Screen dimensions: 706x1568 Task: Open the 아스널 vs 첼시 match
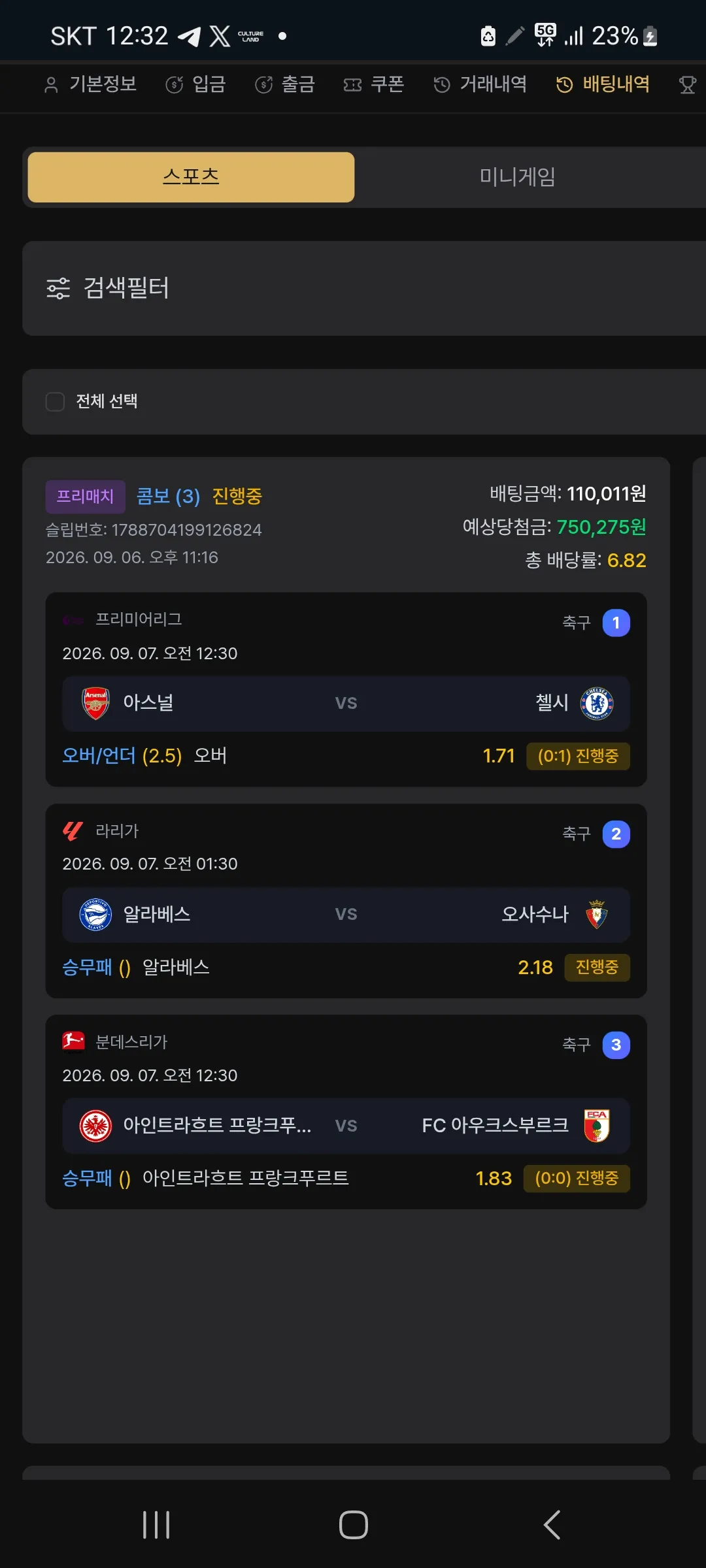(346, 704)
